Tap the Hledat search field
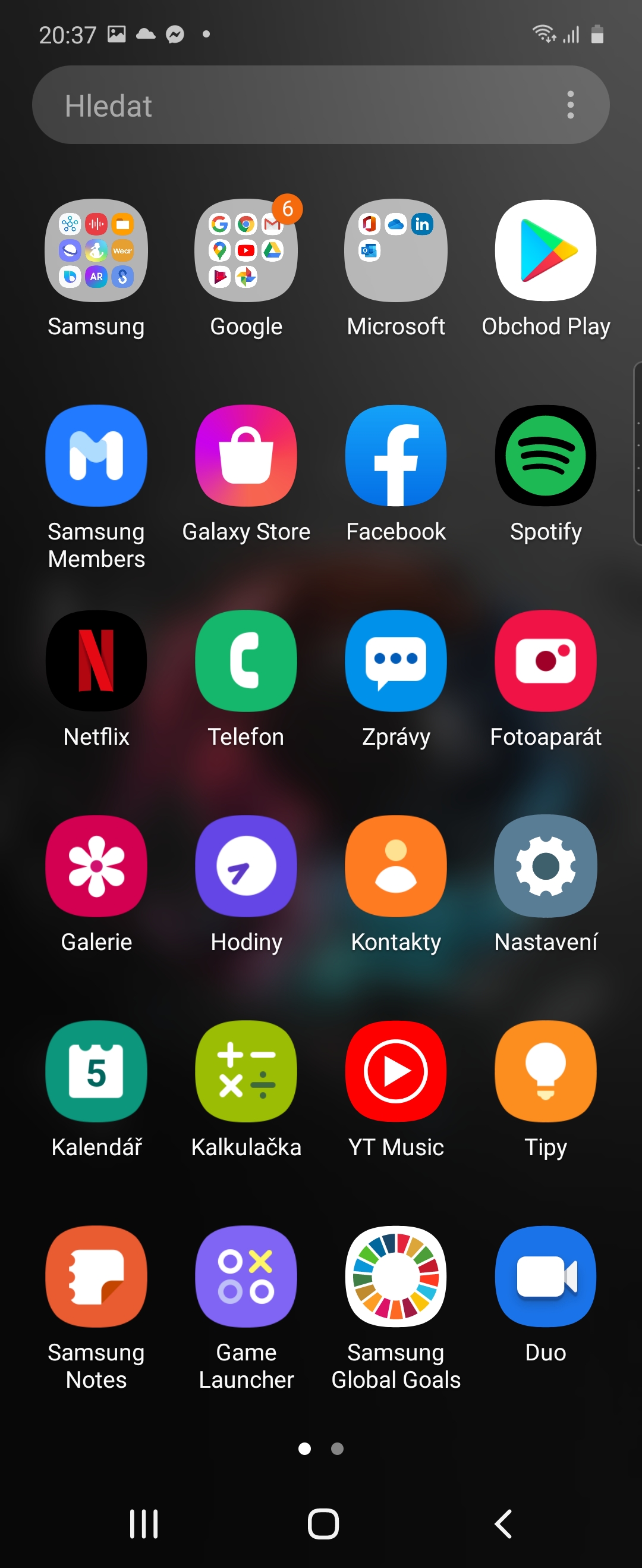This screenshot has width=642, height=1568. (292, 105)
